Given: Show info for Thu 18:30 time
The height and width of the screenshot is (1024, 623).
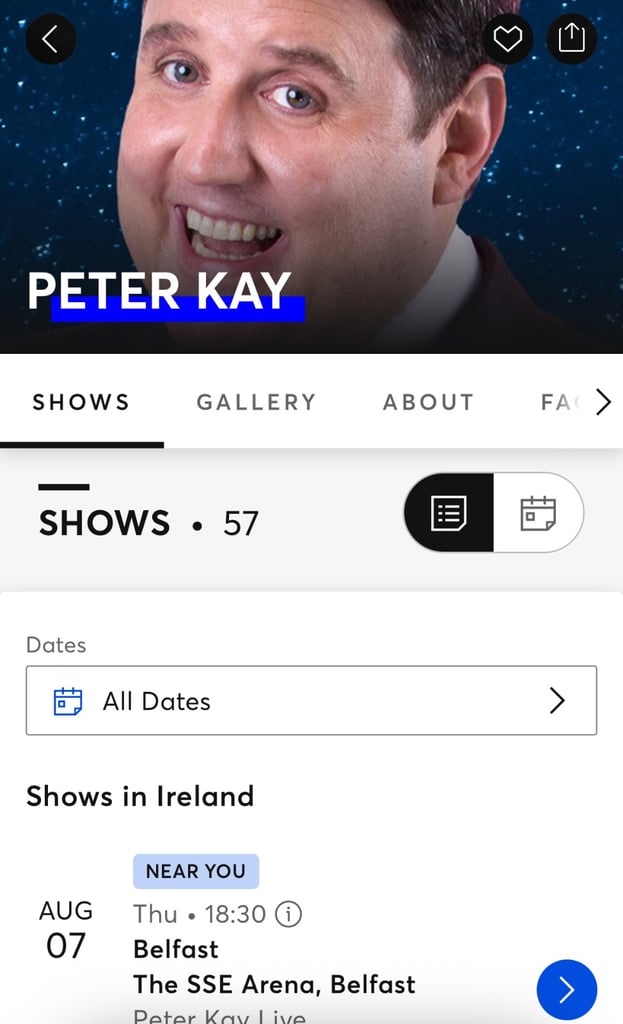Looking at the screenshot, I should 289,914.
